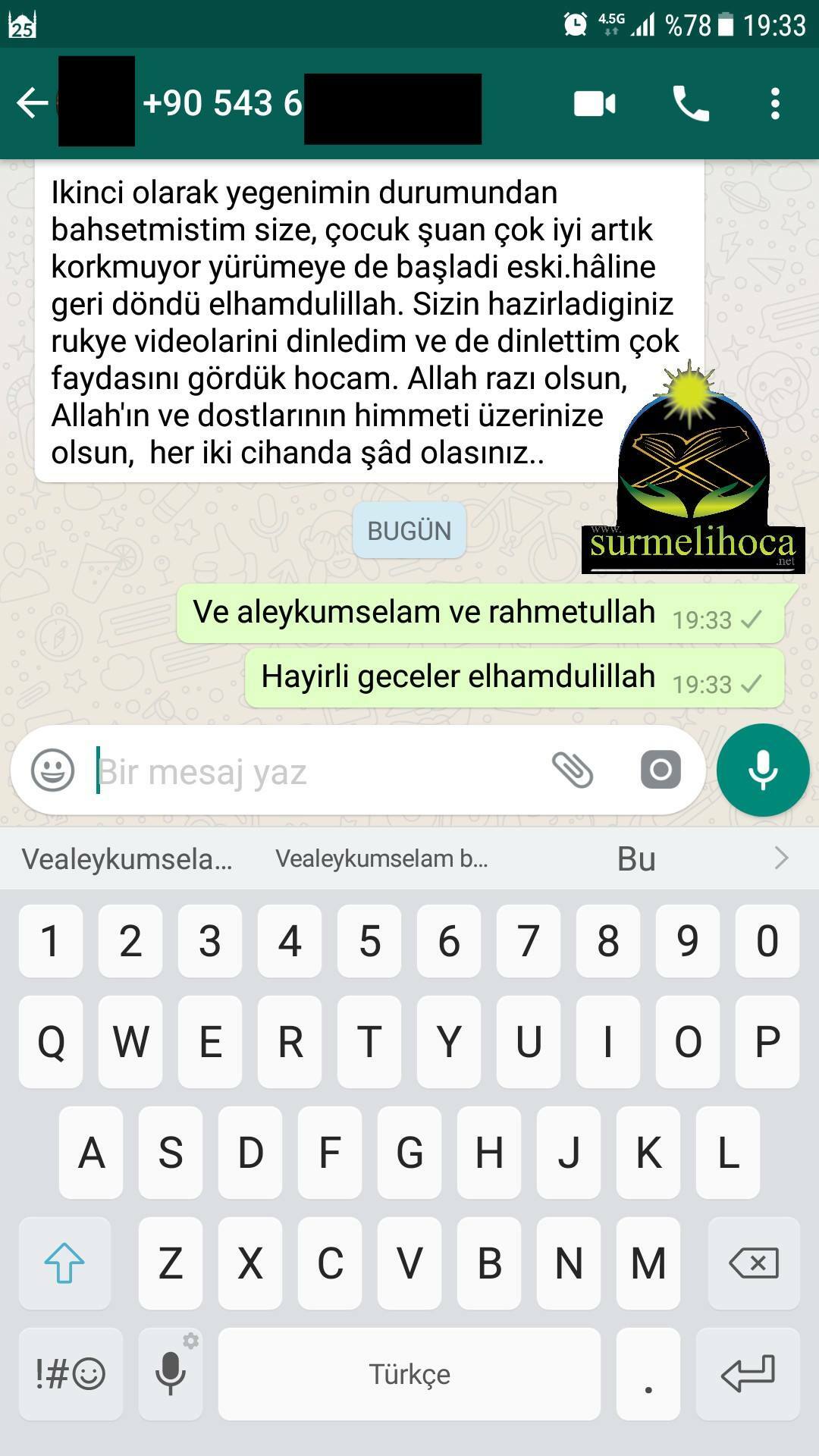819x1456 pixels.
Task: Start a voice call with this contact
Action: (691, 103)
